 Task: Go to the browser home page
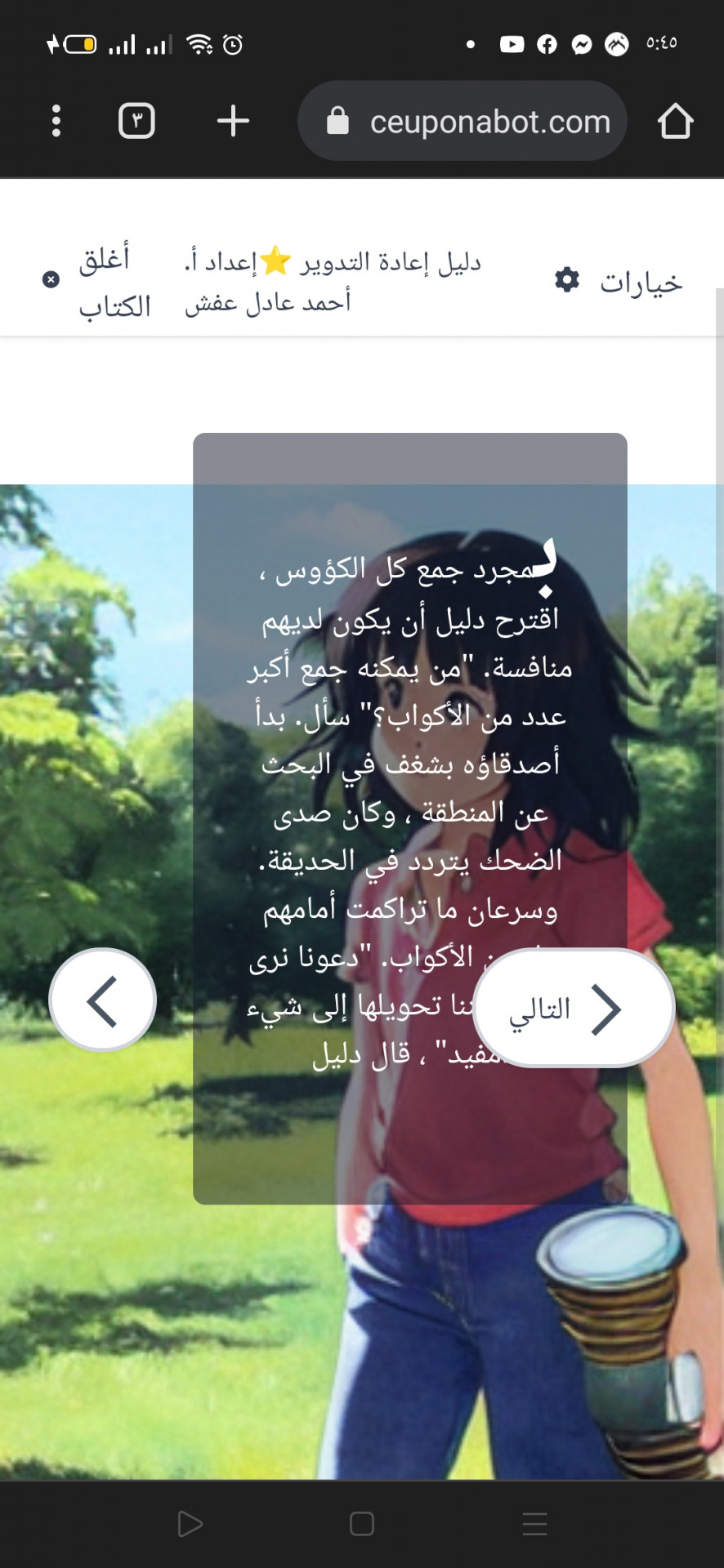(675, 122)
